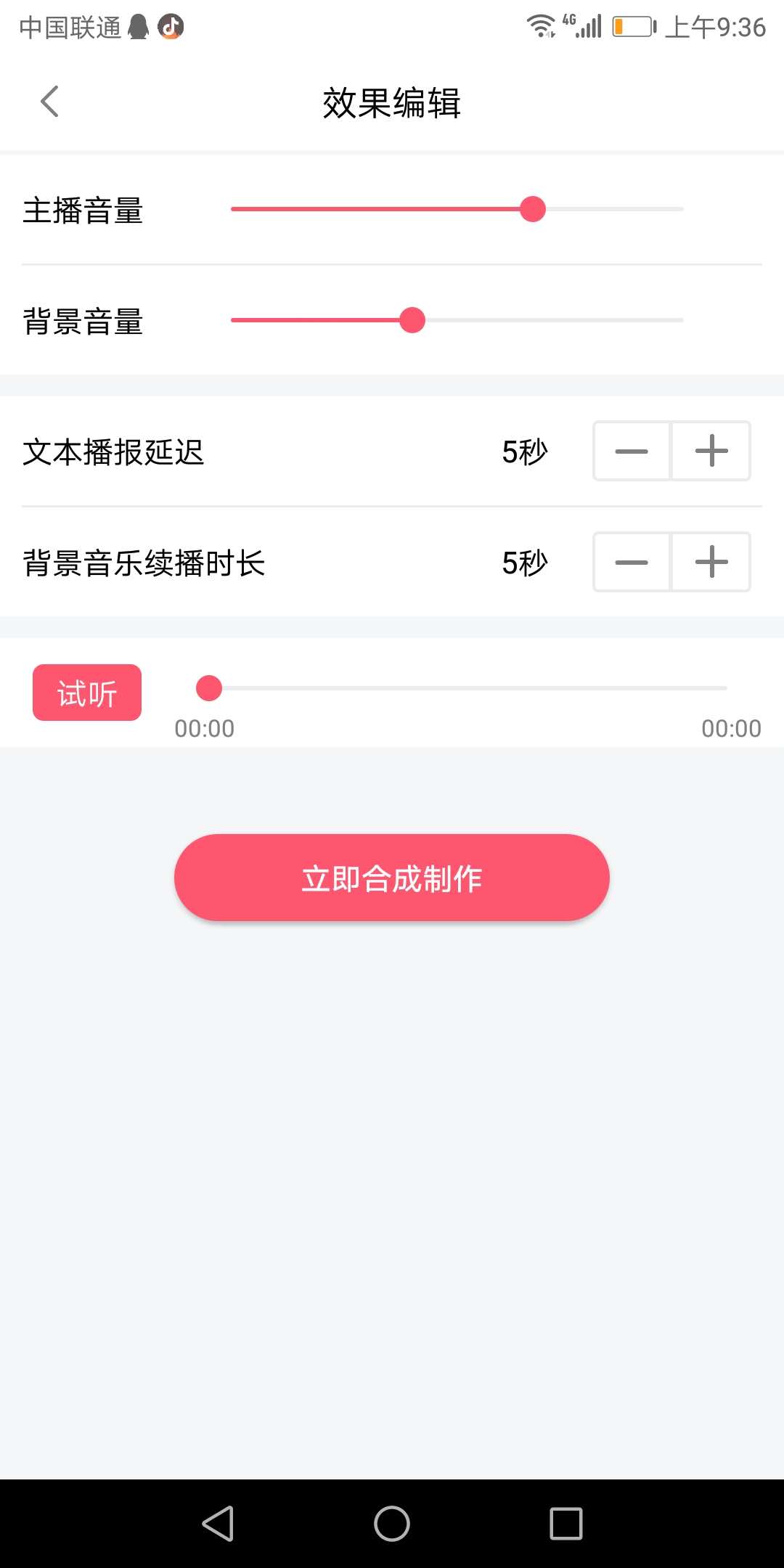Tap the 背景音量 slider handle
Image resolution: width=784 pixels, height=1568 pixels.
[412, 319]
